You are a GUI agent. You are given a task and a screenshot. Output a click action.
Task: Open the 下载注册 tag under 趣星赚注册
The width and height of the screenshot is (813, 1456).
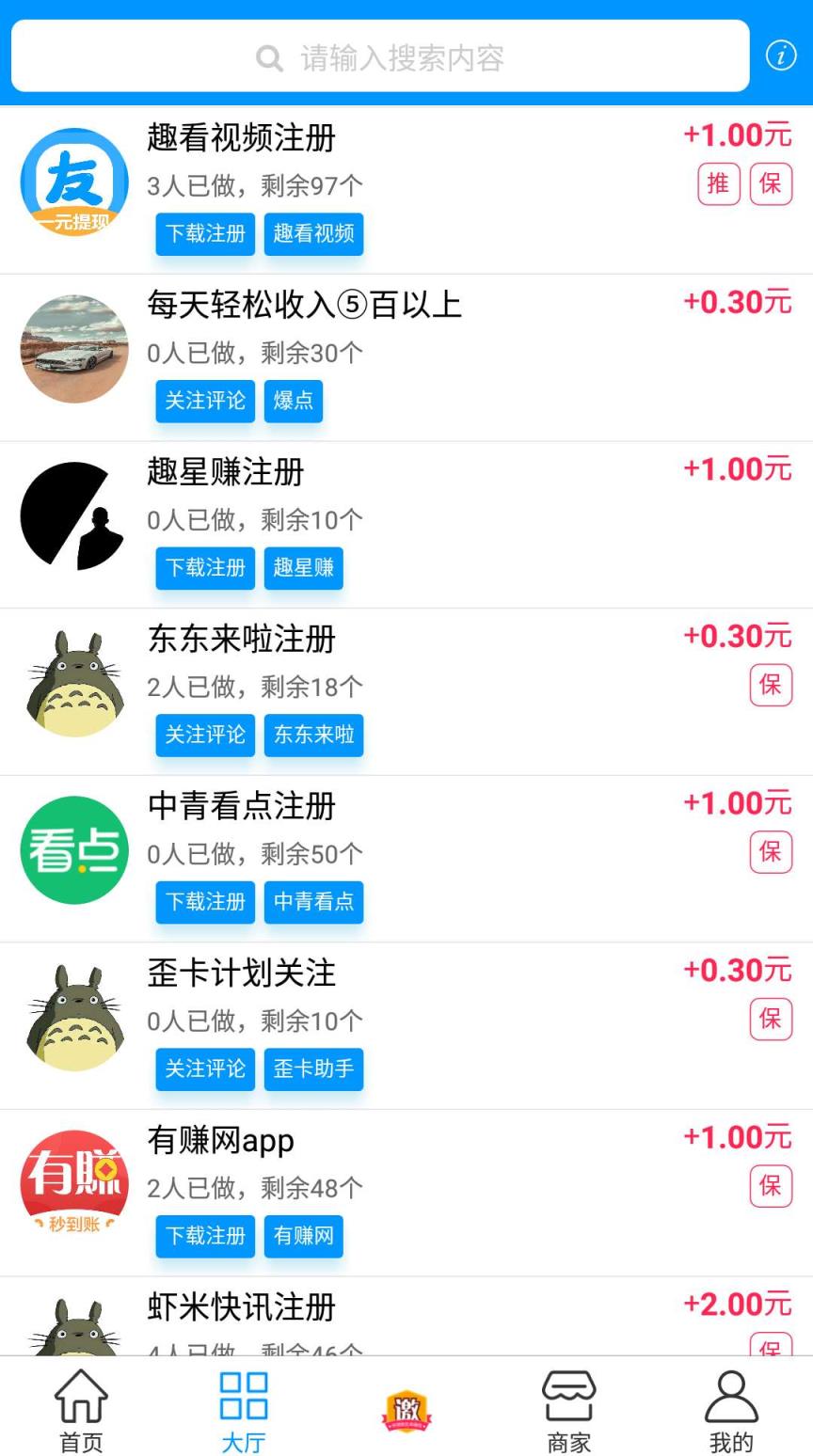(x=204, y=568)
